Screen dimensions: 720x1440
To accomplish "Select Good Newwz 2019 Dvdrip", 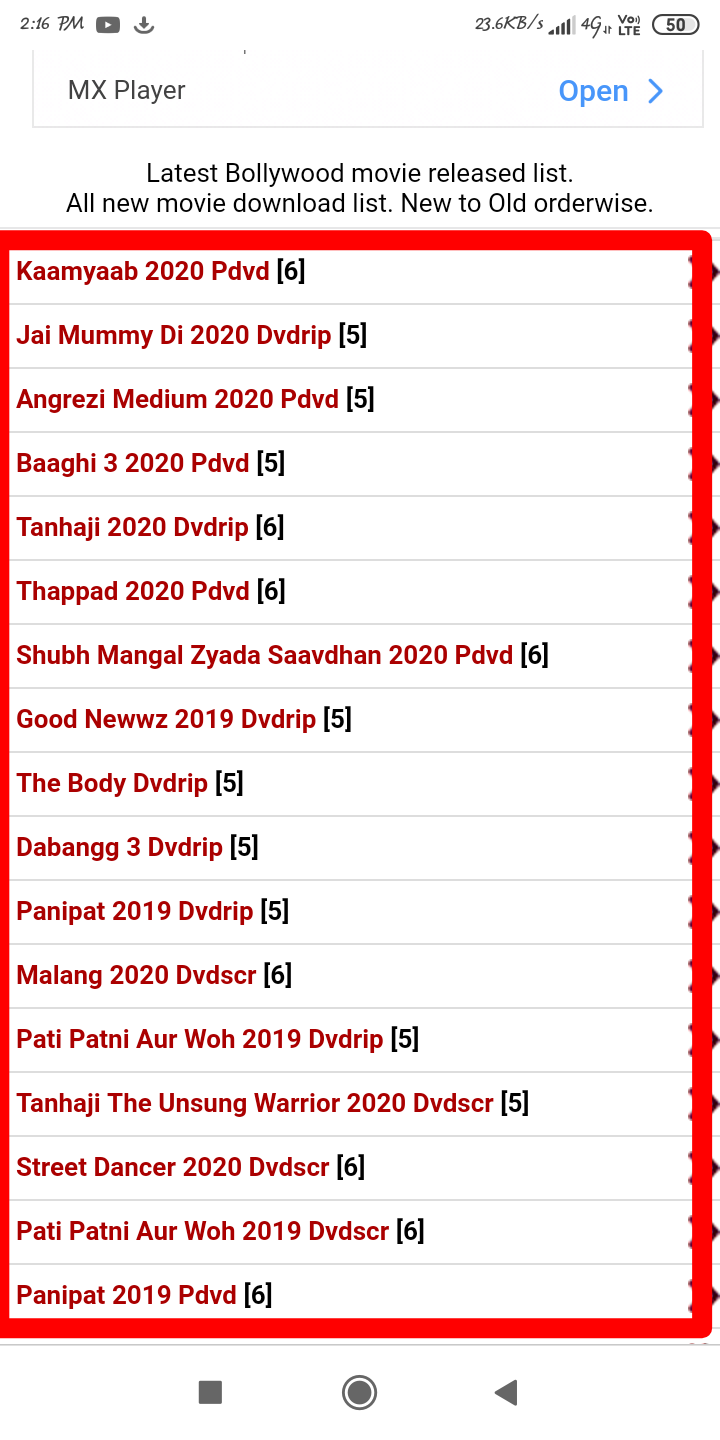I will 166,719.
